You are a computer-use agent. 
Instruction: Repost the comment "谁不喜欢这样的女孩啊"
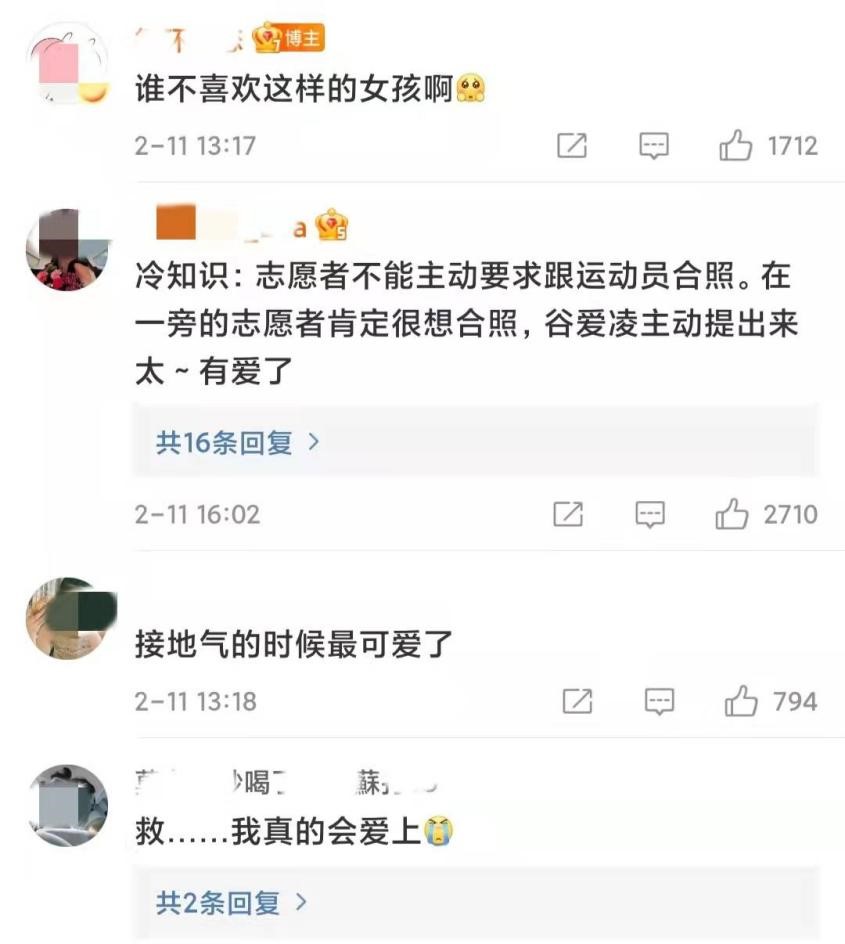pos(571,146)
